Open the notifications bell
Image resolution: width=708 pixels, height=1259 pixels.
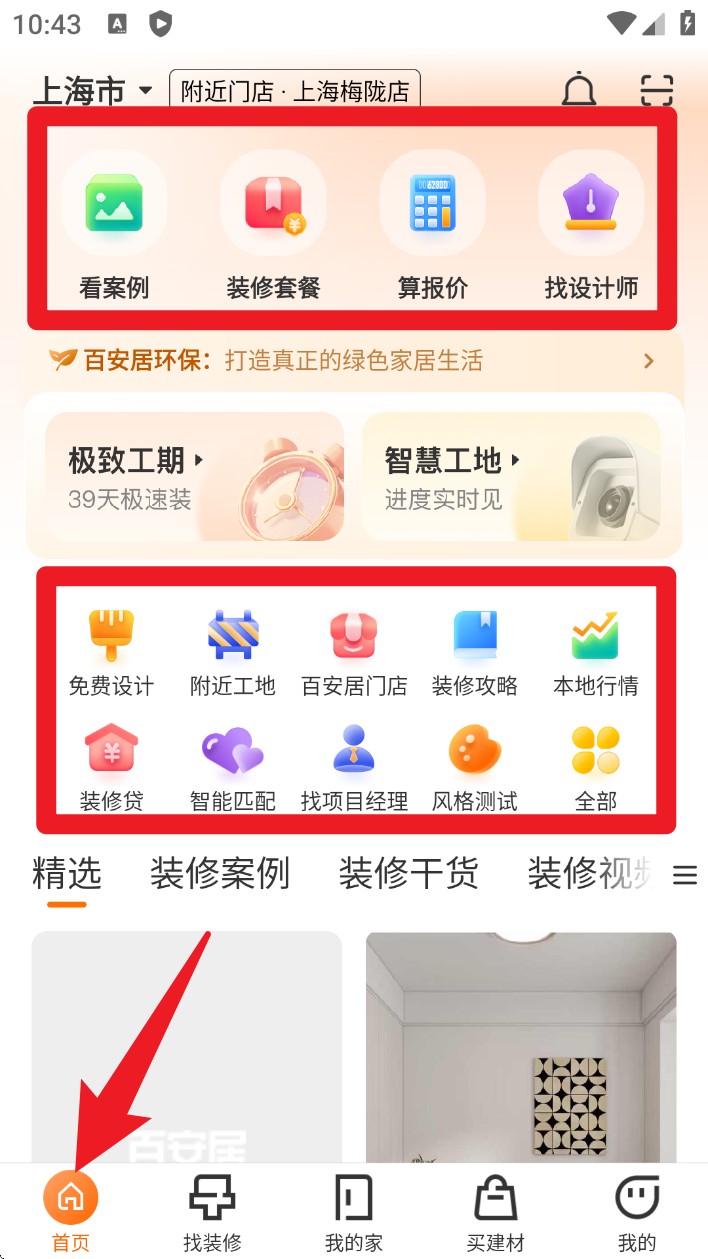click(x=579, y=91)
